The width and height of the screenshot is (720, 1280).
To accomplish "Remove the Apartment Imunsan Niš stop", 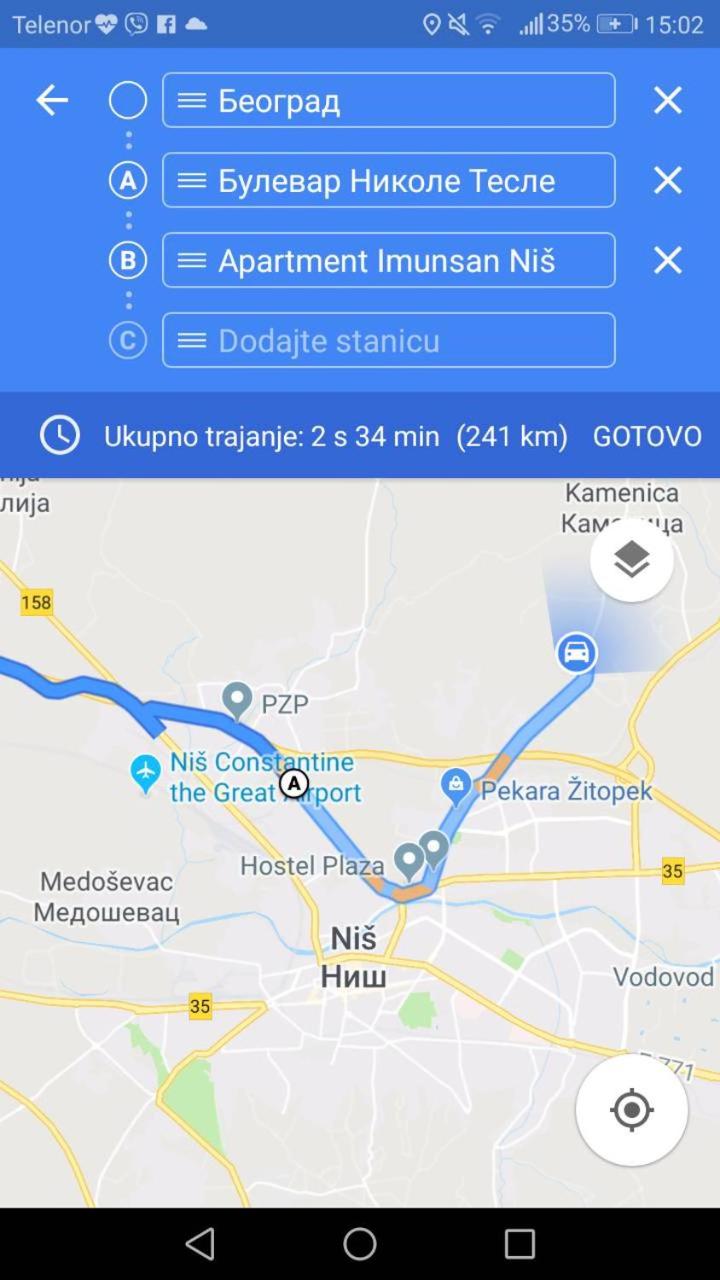I will (667, 260).
